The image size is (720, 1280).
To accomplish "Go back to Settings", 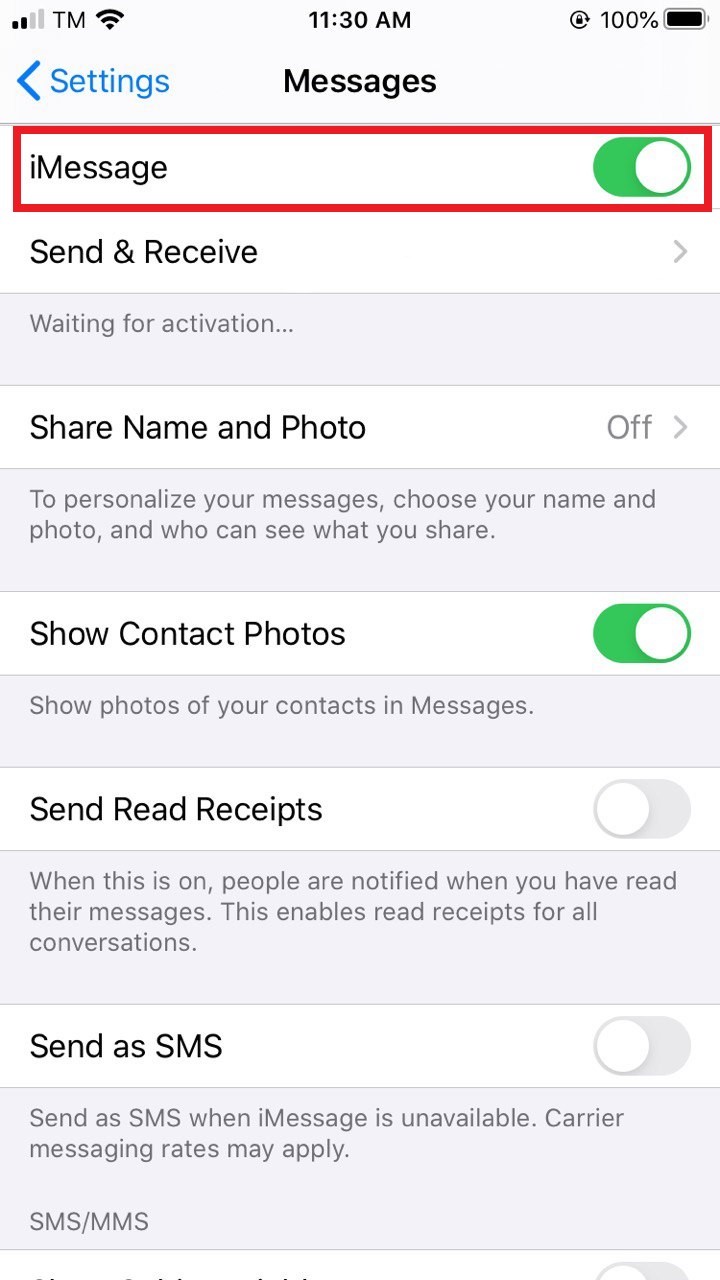I will click(x=93, y=81).
